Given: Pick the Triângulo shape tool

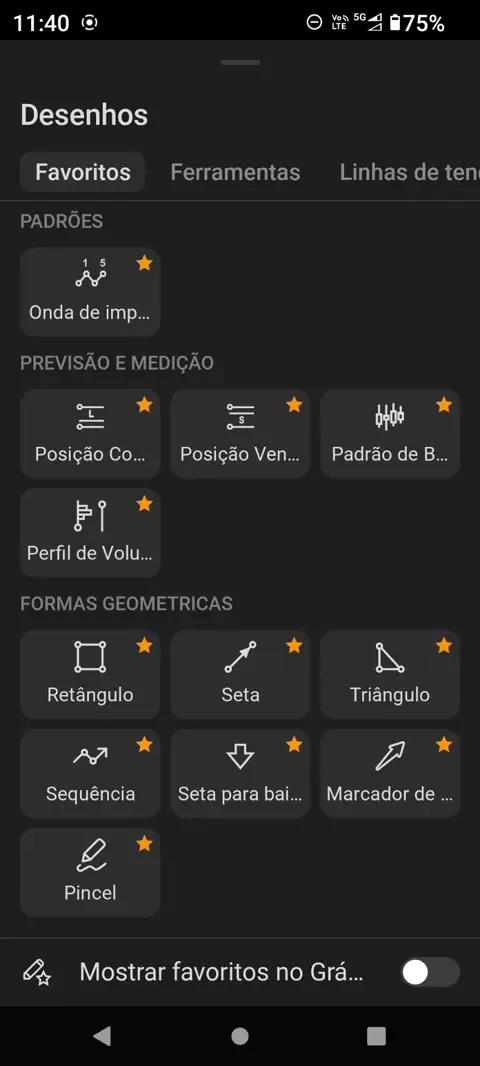Looking at the screenshot, I should tap(390, 674).
